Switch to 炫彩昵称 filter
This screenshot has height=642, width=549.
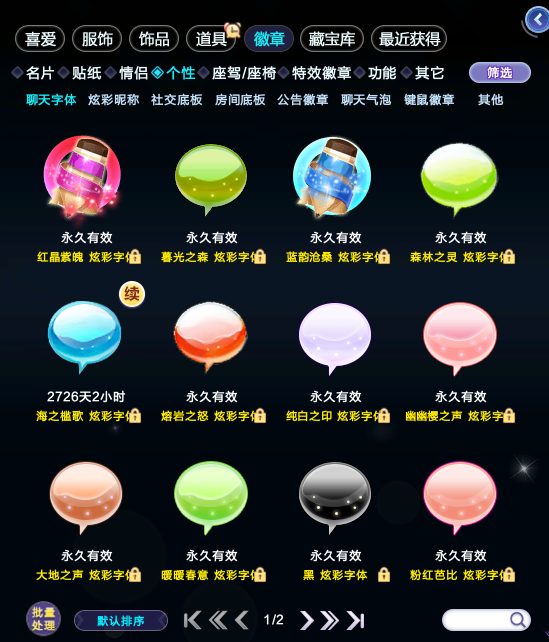113,99
